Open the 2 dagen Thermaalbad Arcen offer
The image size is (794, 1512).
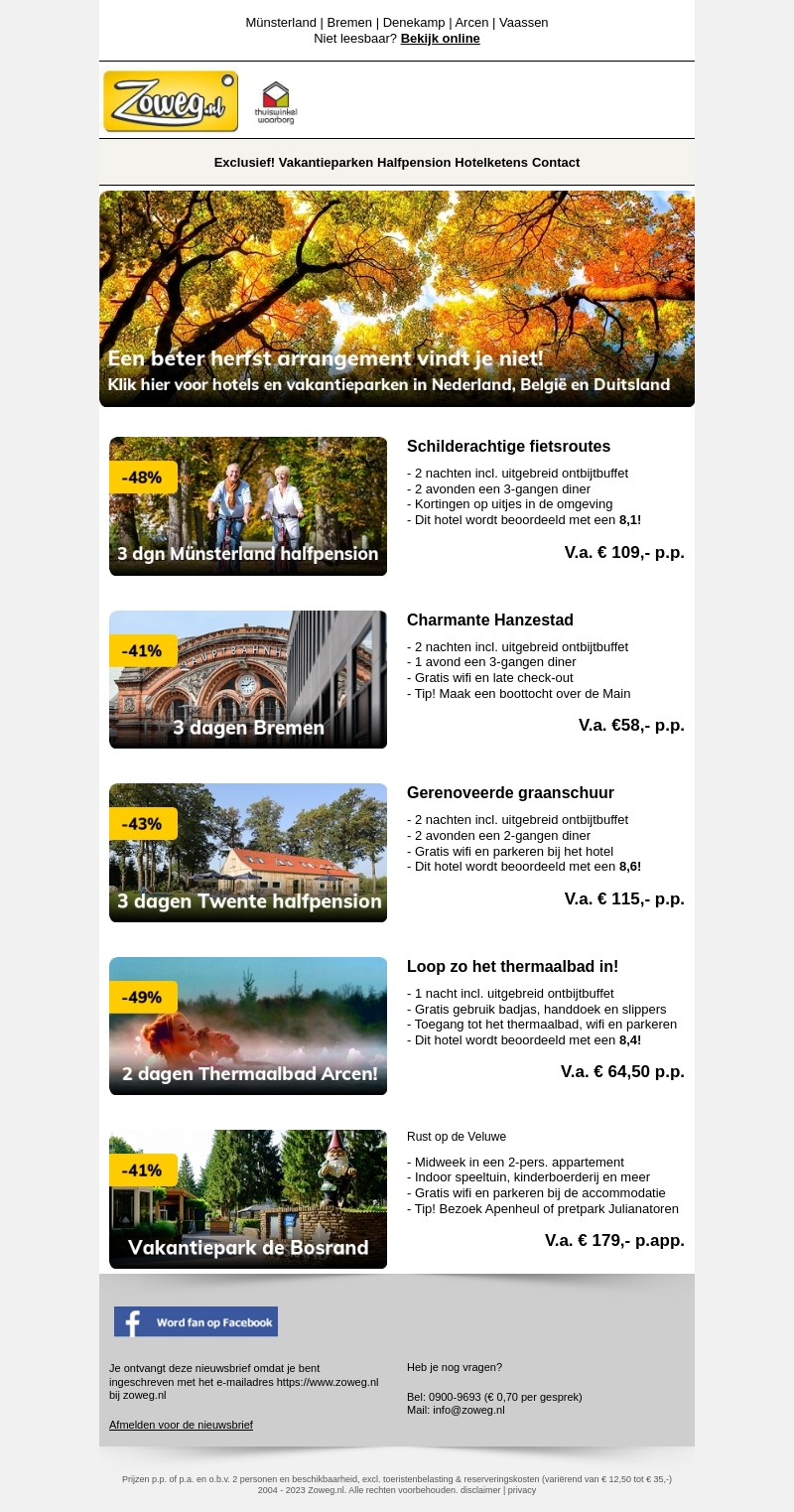point(248,1026)
